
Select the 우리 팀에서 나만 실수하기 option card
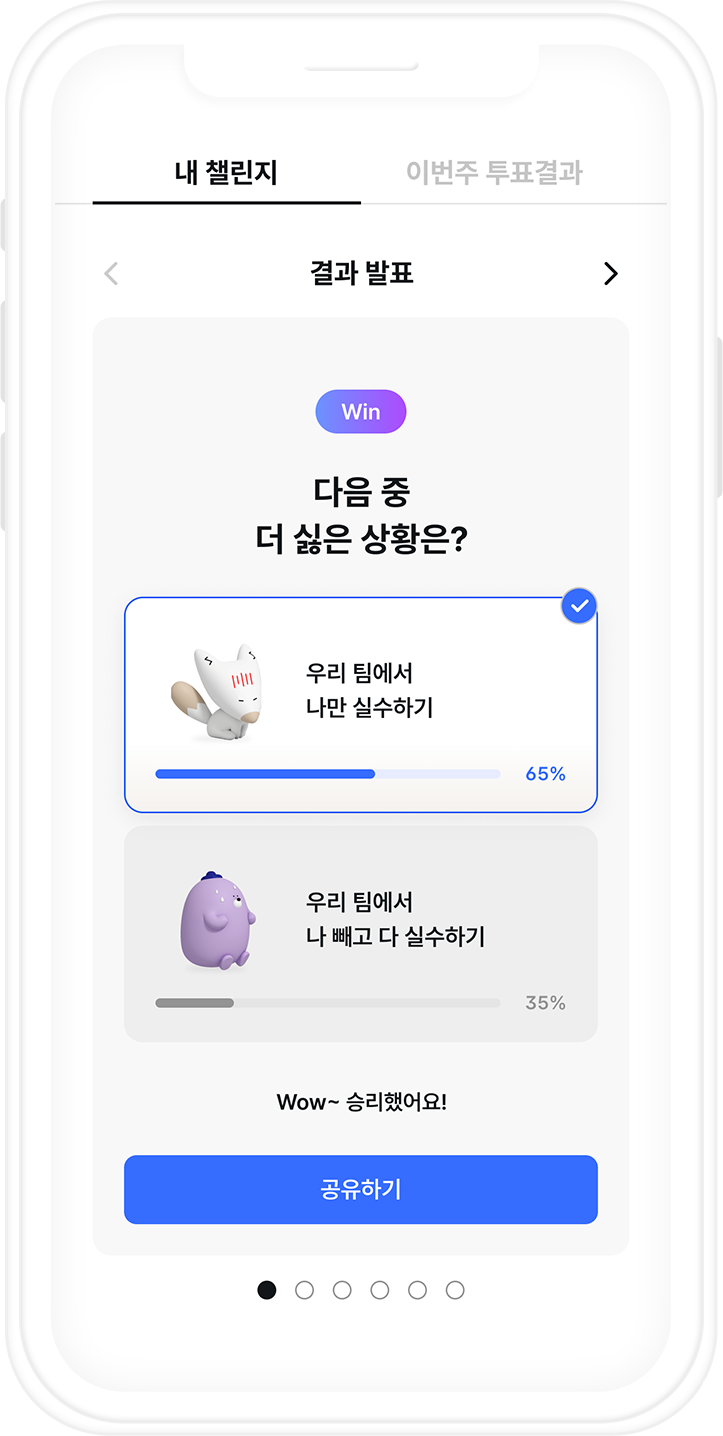point(360,705)
